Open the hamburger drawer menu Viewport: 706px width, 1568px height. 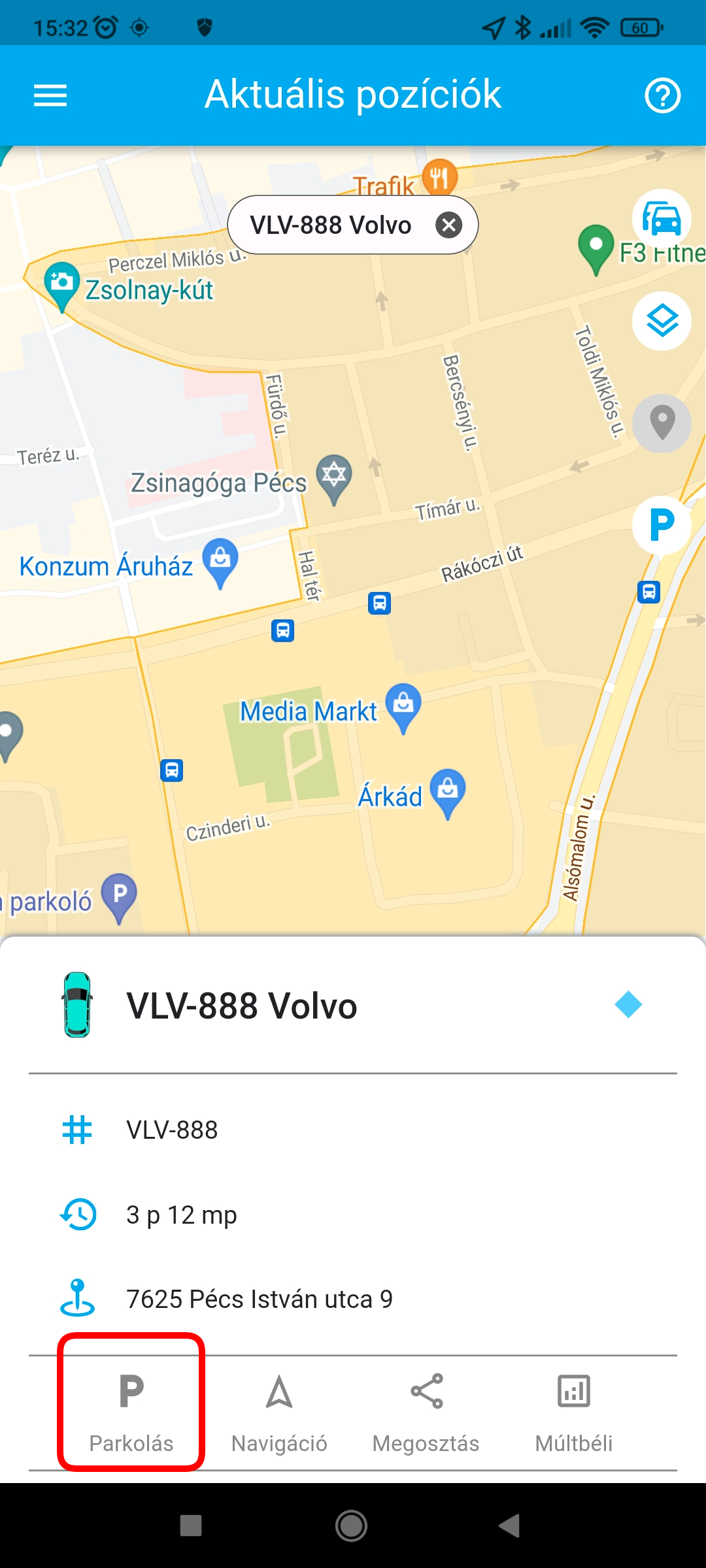pyautogui.click(x=50, y=95)
